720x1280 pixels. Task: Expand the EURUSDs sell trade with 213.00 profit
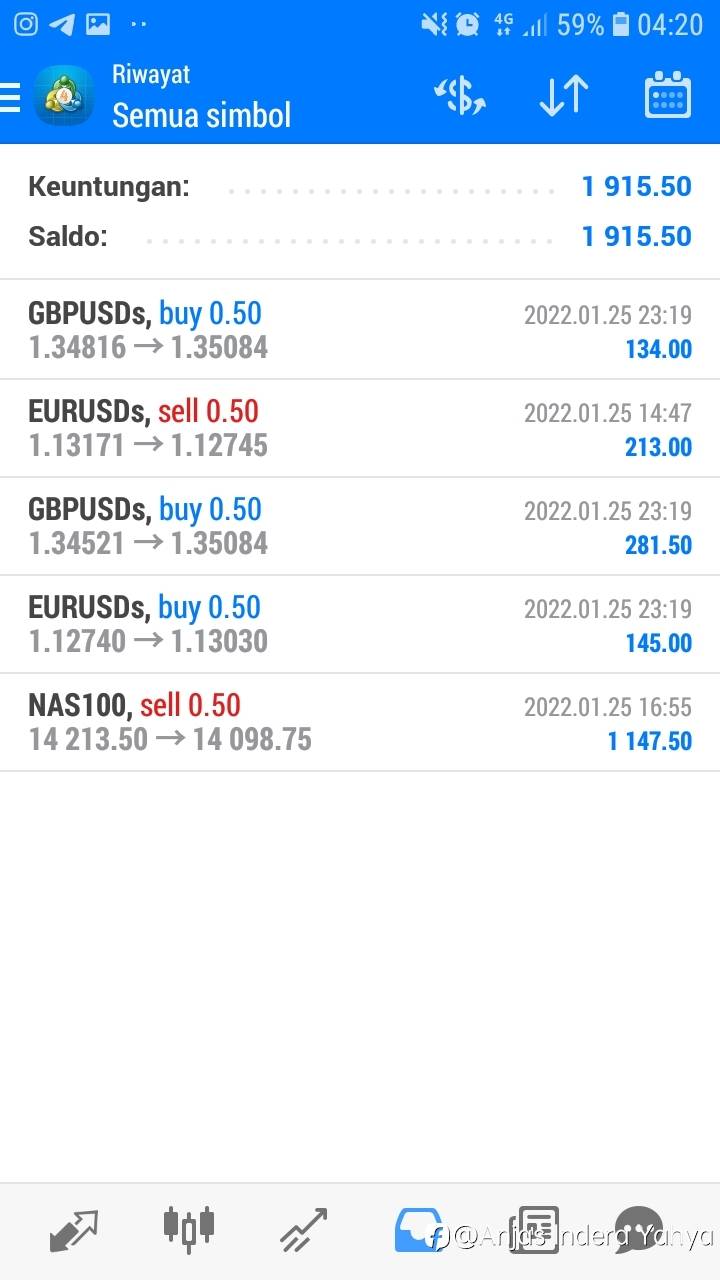pos(360,428)
